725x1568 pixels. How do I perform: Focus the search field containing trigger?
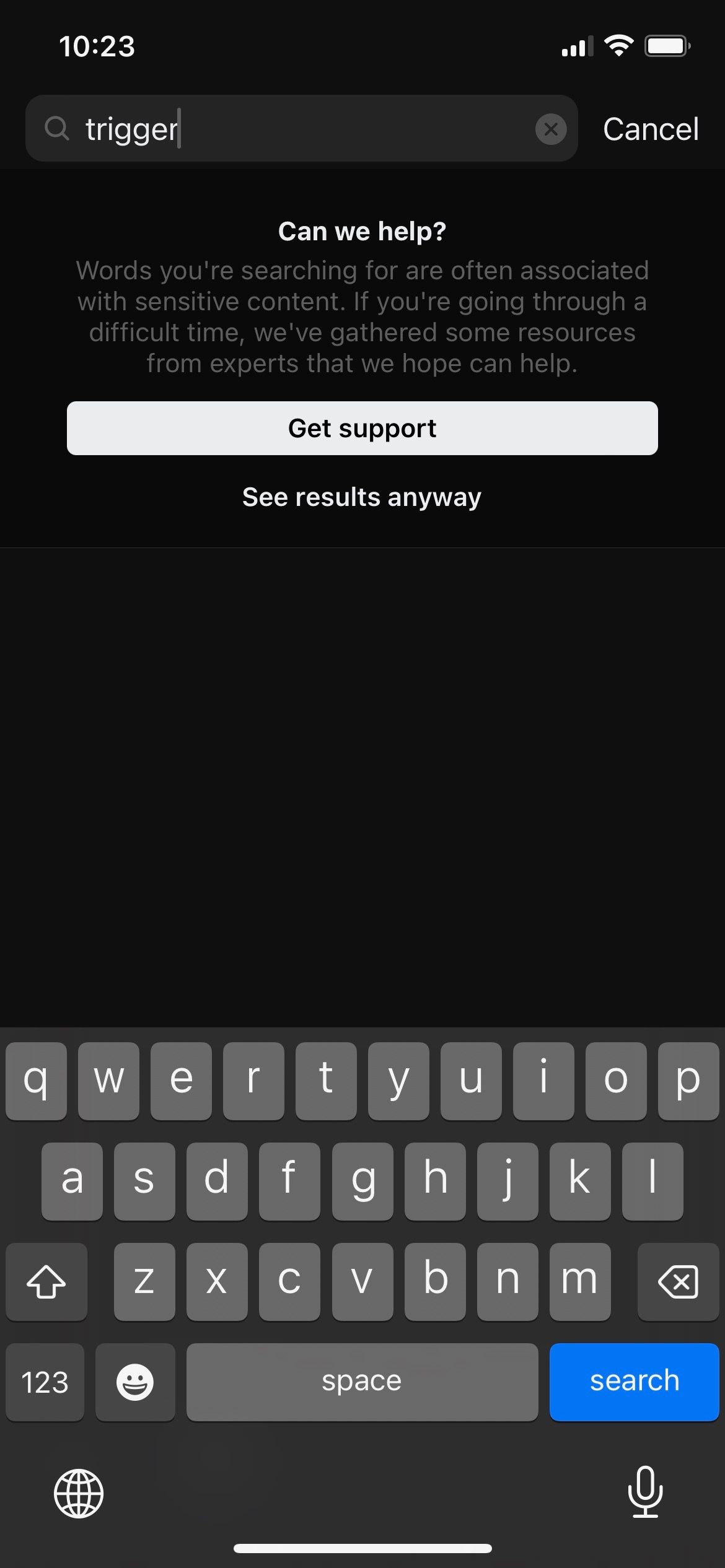pos(301,129)
